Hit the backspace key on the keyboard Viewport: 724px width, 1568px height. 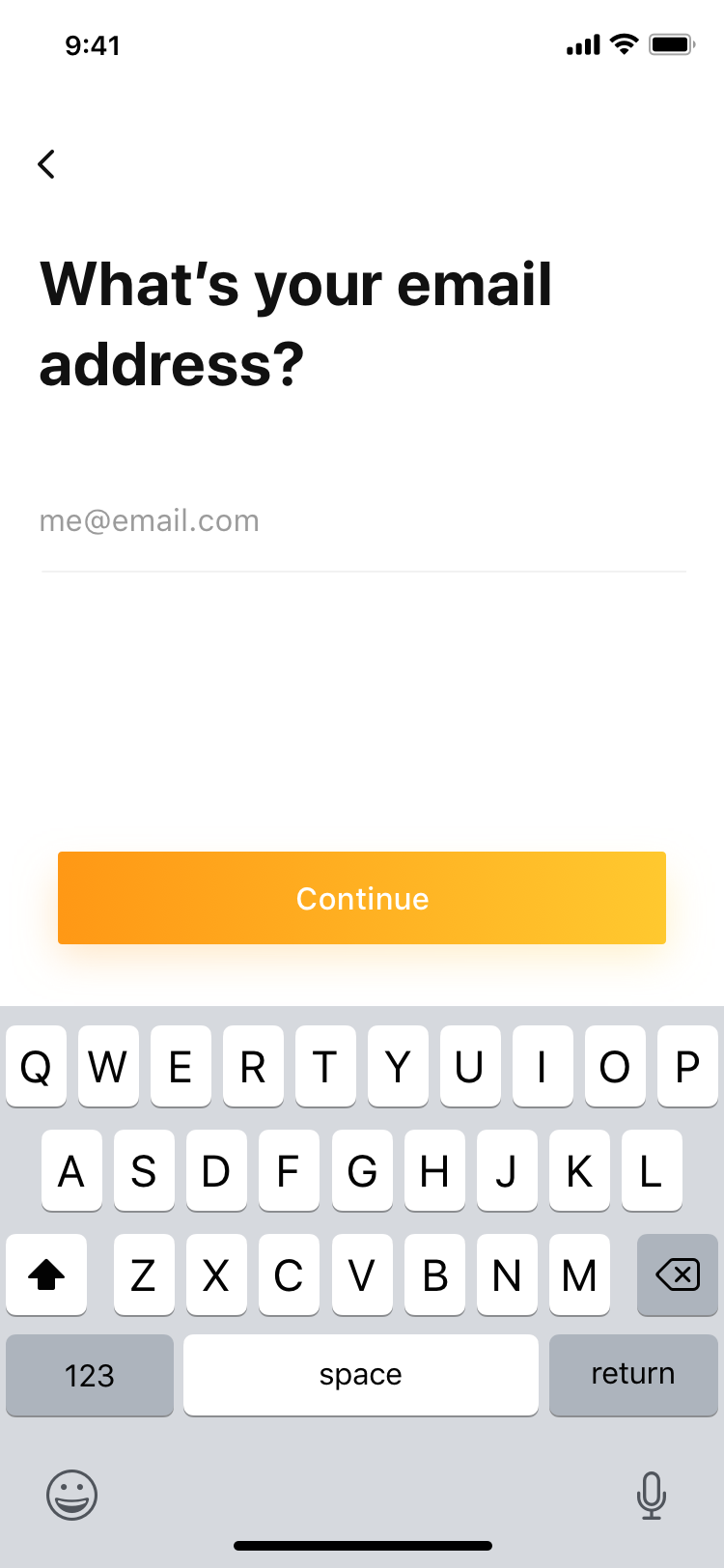click(x=678, y=1274)
